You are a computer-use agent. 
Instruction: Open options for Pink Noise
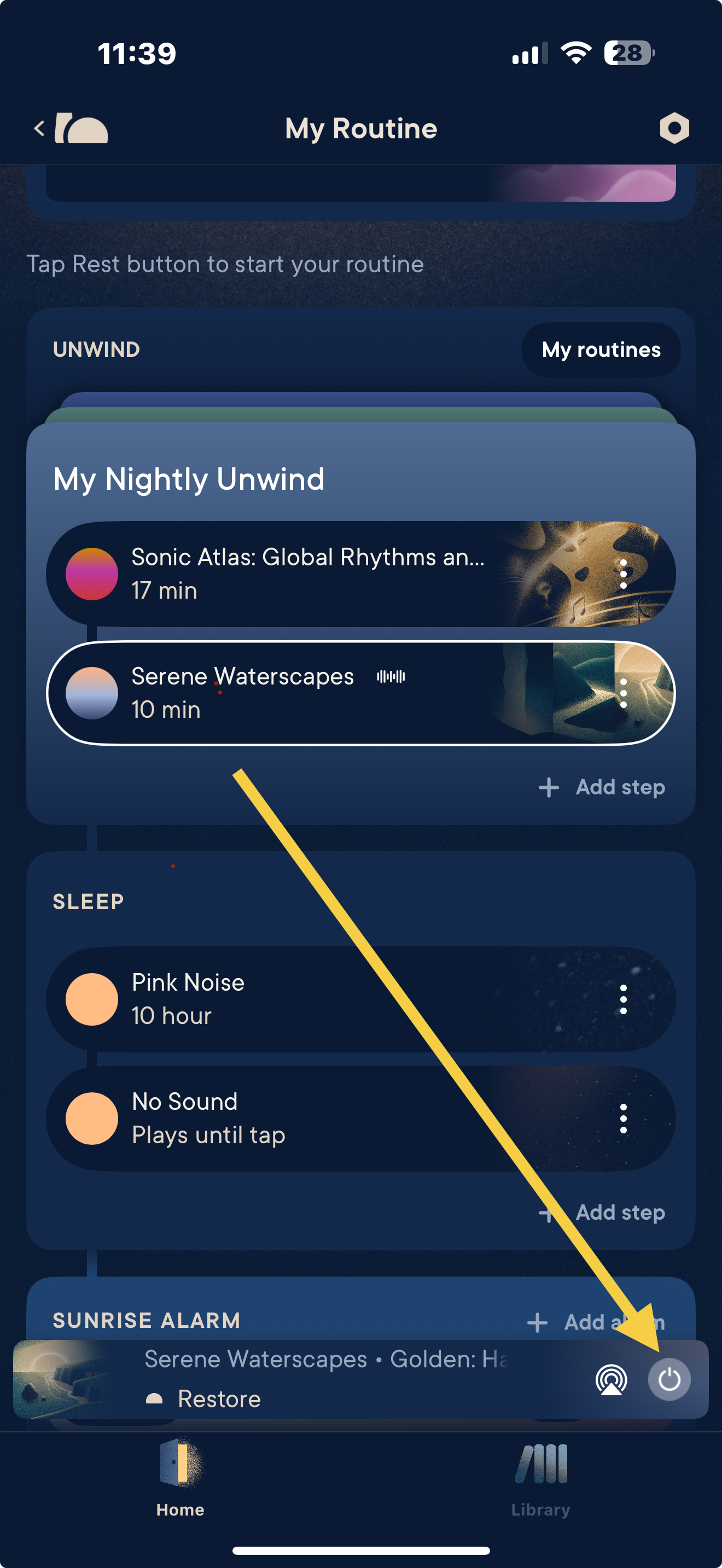point(623,999)
